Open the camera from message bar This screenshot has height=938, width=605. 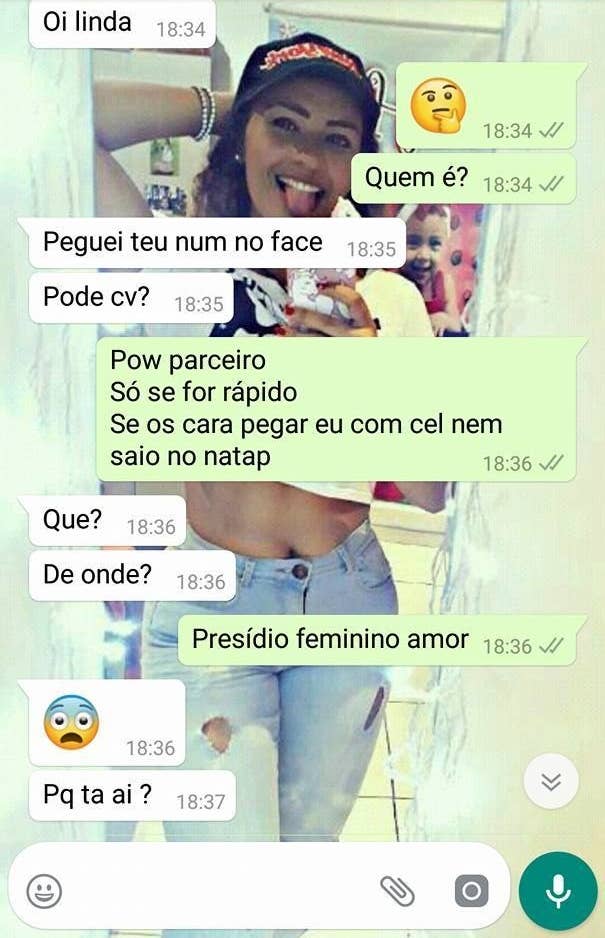pos(470,890)
